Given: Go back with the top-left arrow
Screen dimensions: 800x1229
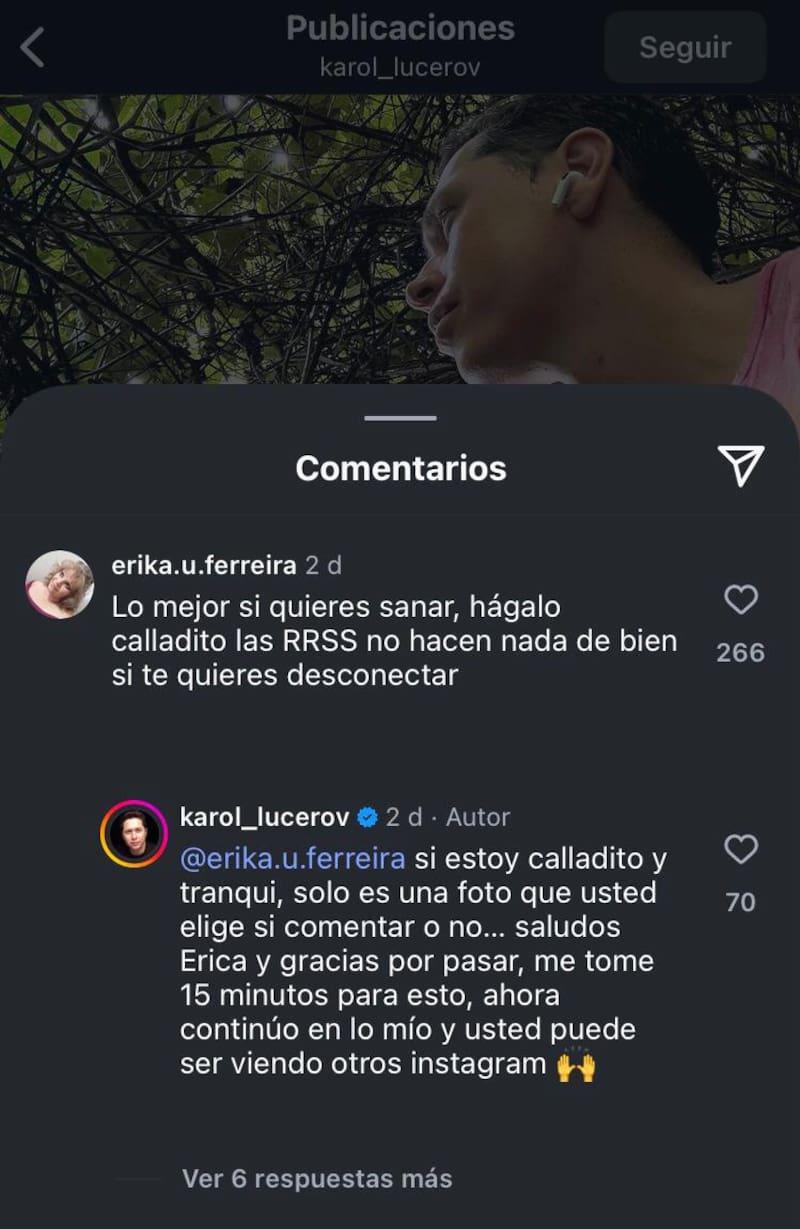Looking at the screenshot, I should pyautogui.click(x=33, y=47).
